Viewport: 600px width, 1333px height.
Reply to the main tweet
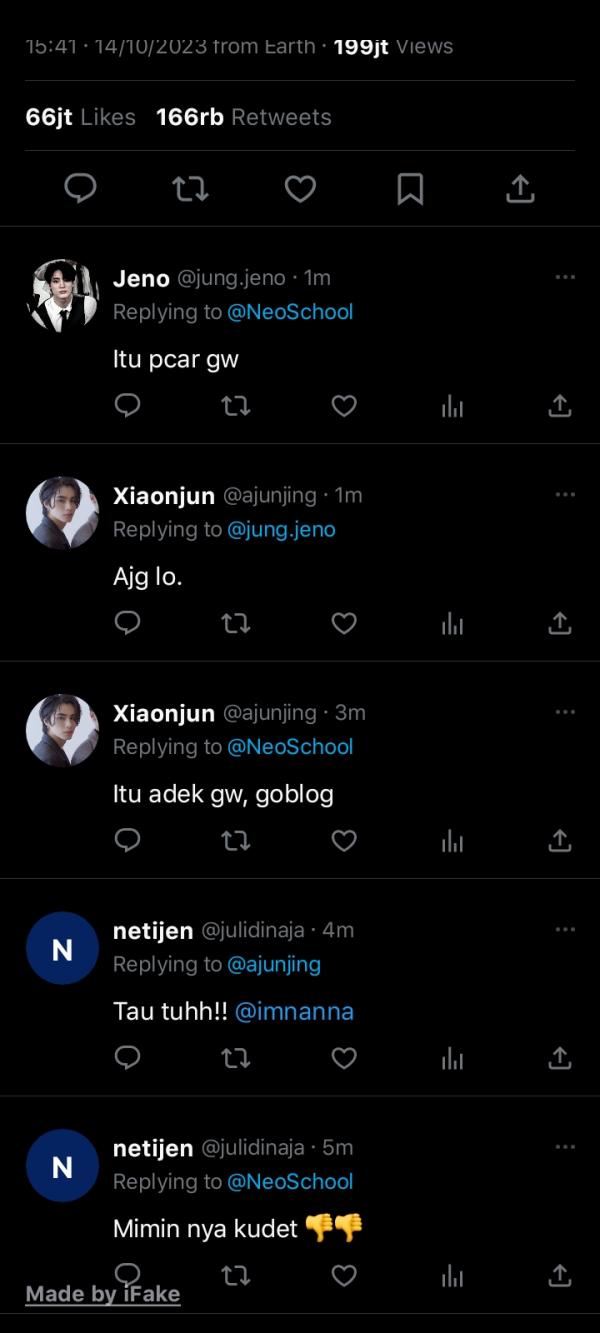80,188
